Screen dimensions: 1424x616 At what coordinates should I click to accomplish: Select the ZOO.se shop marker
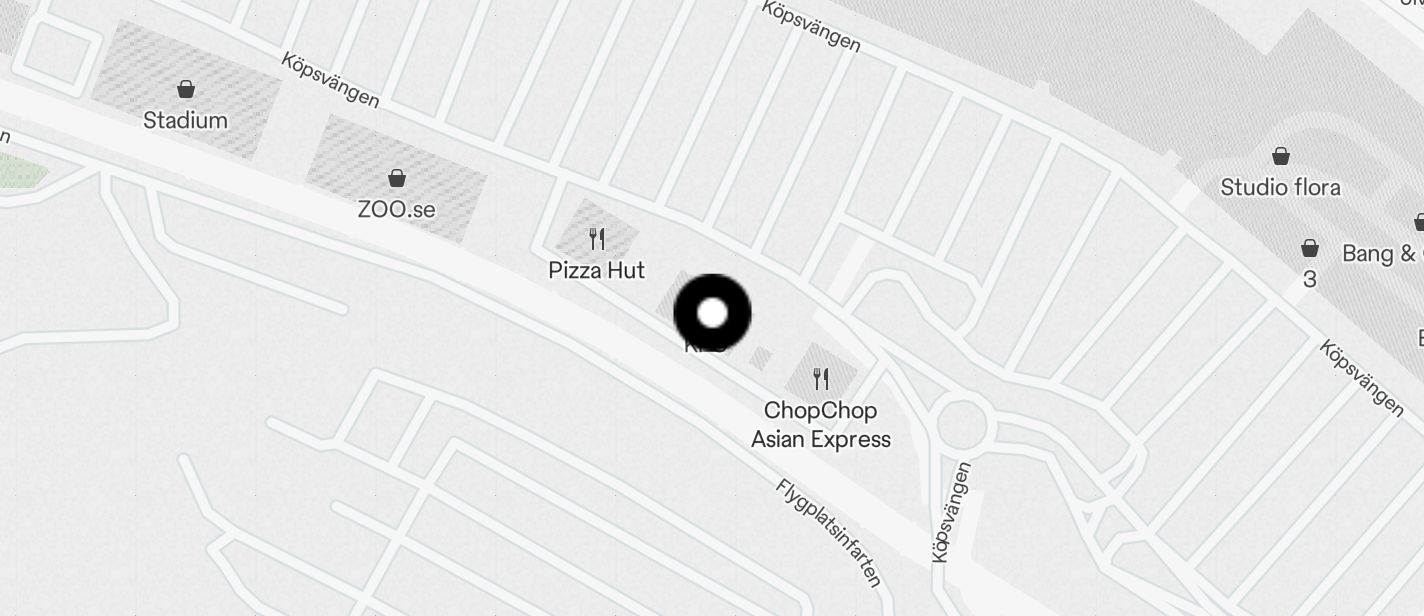[x=397, y=179]
